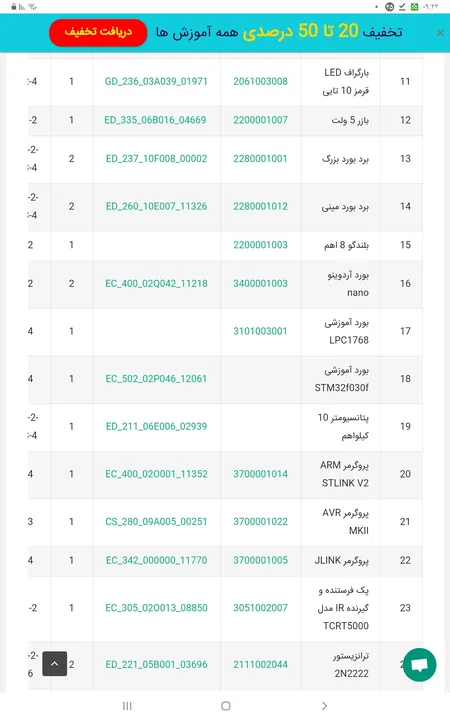Open product code 2111002044
Image resolution: width=450 pixels, height=720 pixels.
(x=260, y=664)
